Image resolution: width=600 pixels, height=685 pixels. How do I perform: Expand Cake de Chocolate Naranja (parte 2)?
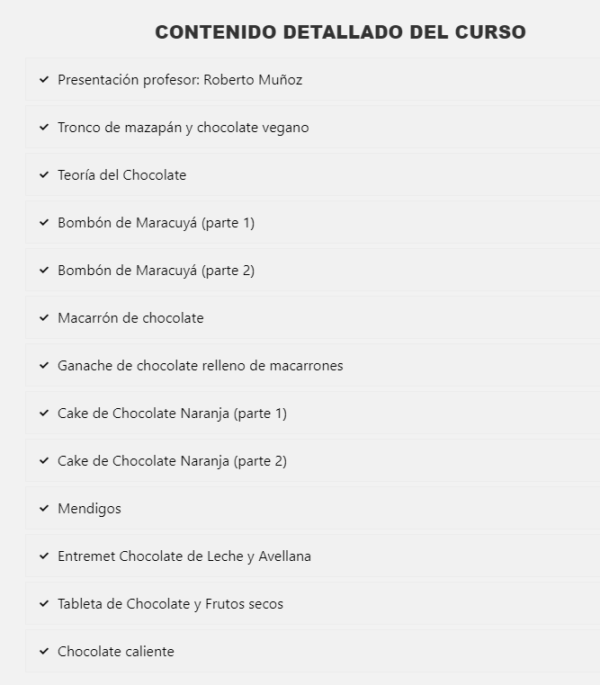click(172, 461)
